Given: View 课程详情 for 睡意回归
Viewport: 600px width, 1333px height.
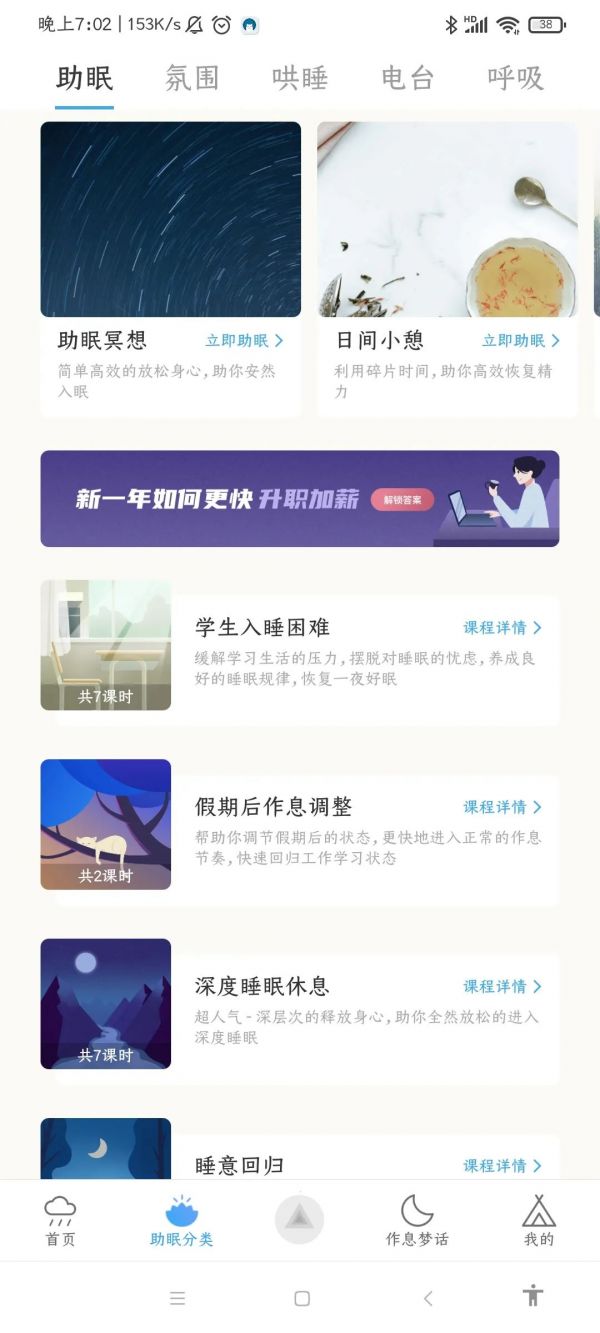Looking at the screenshot, I should (502, 1165).
